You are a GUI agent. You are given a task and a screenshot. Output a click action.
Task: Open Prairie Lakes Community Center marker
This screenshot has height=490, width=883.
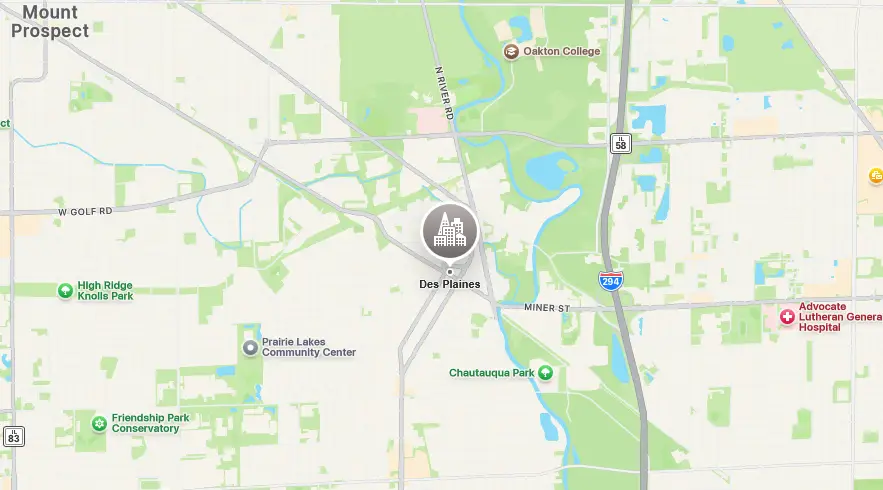point(251,347)
